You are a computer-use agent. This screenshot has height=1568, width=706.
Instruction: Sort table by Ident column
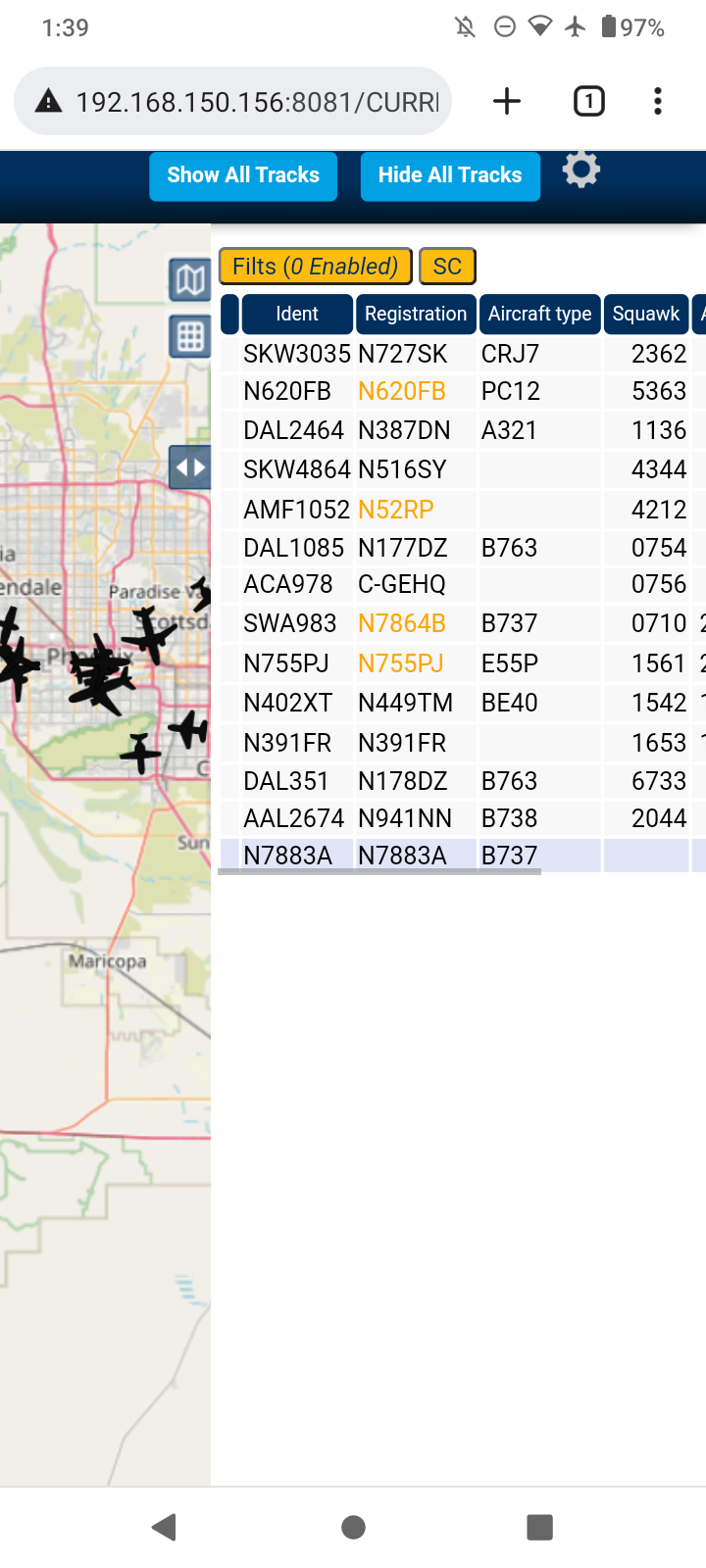297,314
